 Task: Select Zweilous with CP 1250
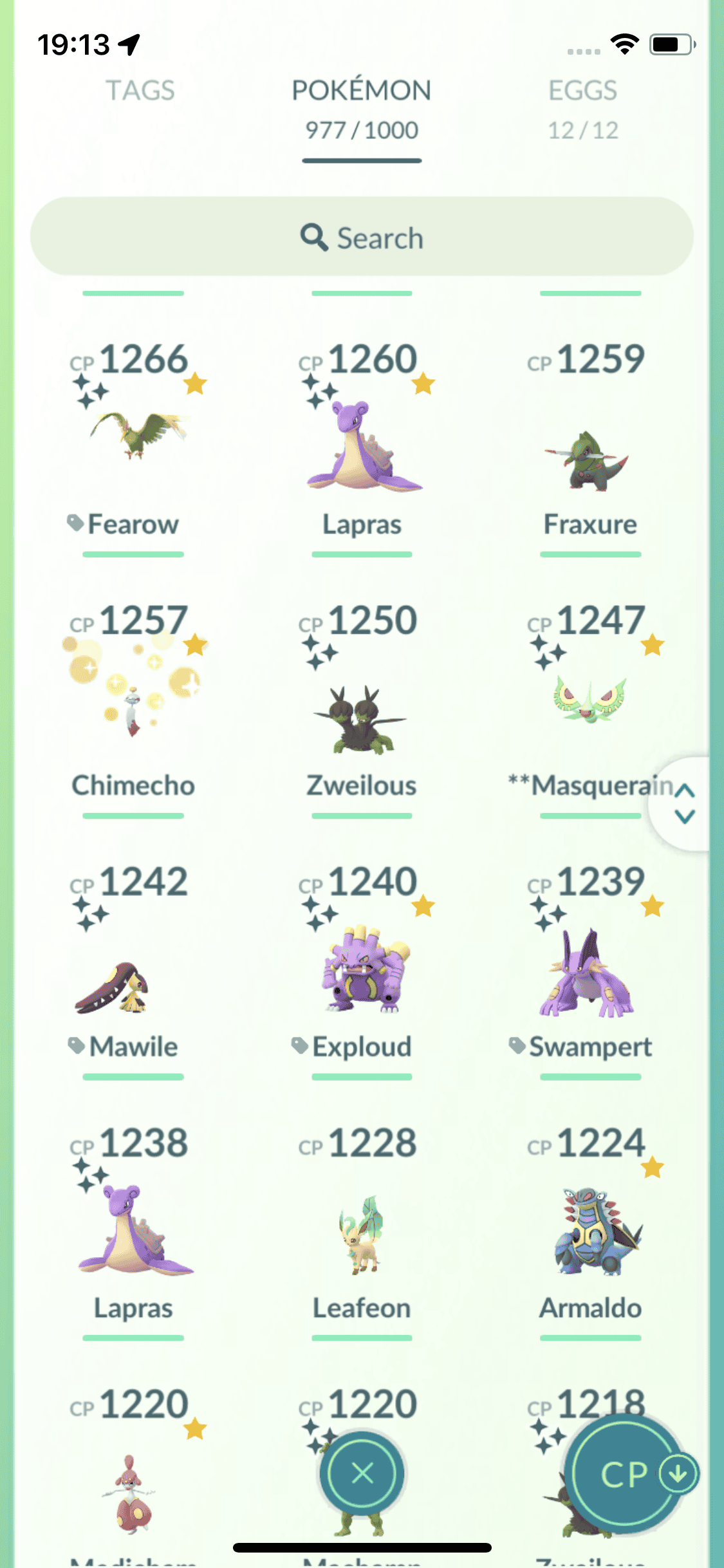362,714
